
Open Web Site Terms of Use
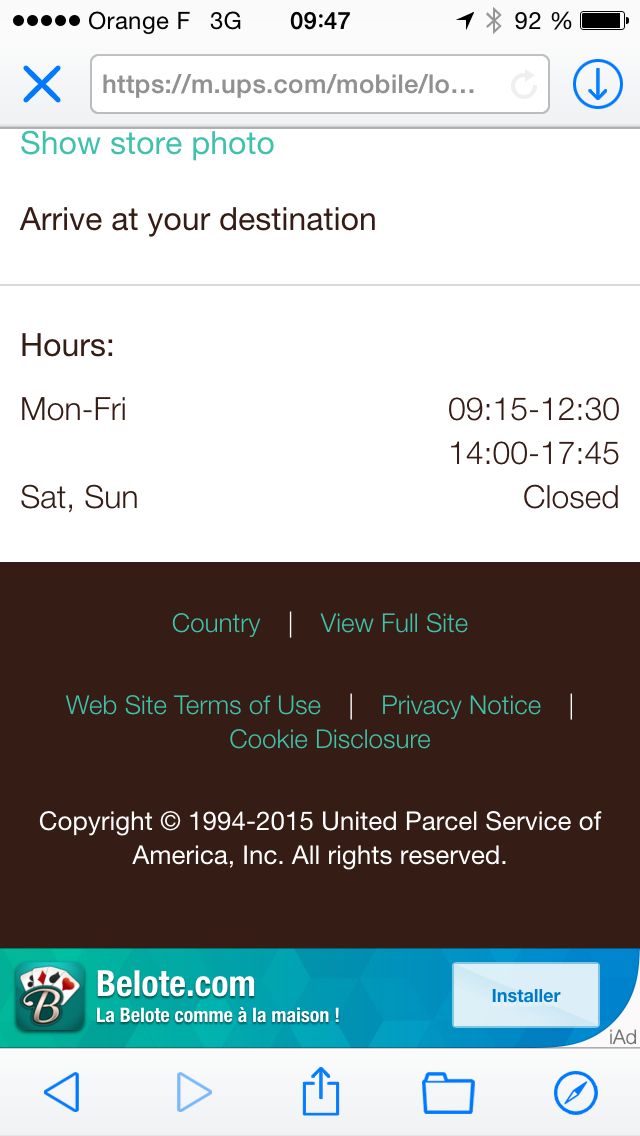(193, 705)
